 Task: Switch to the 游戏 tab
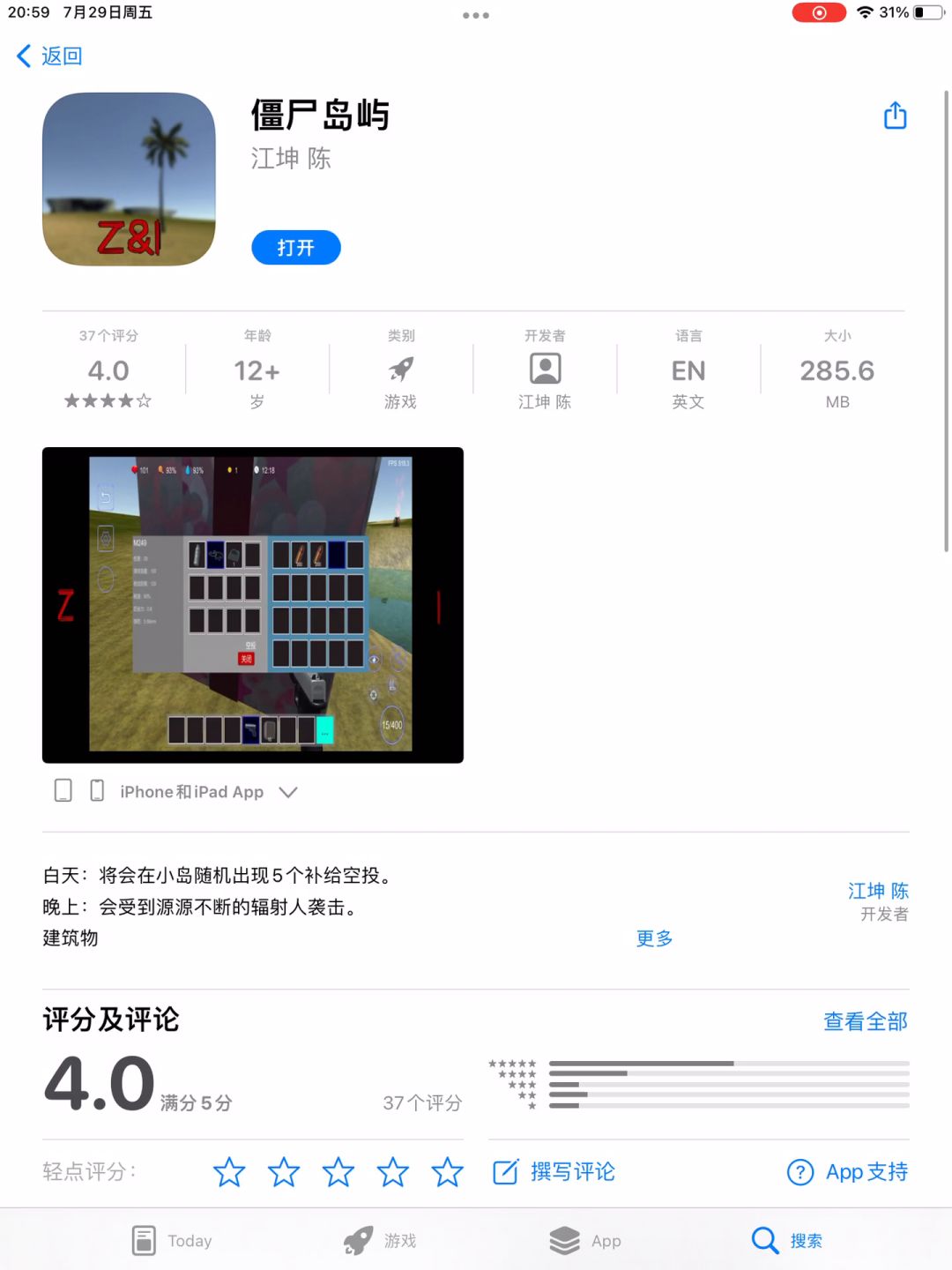(380, 1241)
